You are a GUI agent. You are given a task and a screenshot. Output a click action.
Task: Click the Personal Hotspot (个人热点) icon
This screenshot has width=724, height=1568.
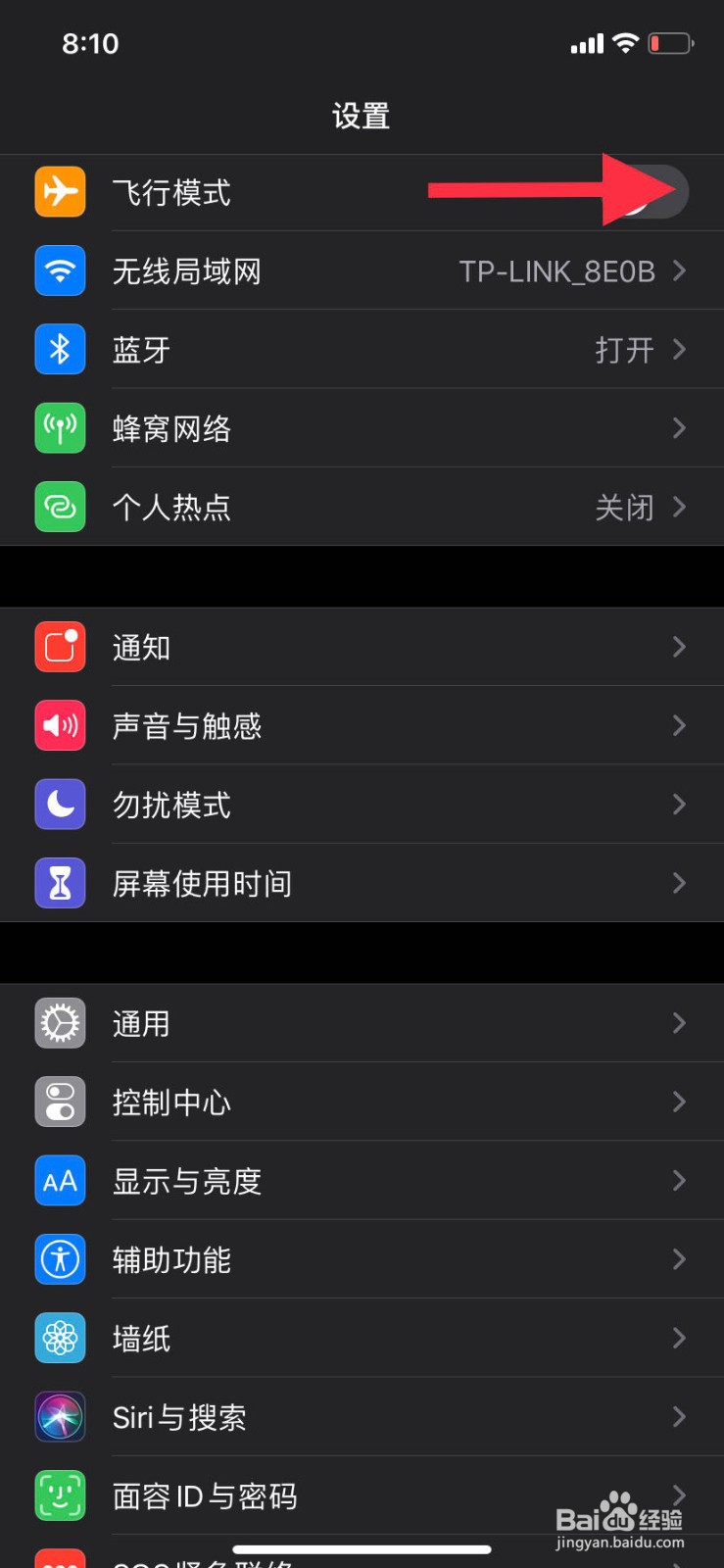[59, 507]
